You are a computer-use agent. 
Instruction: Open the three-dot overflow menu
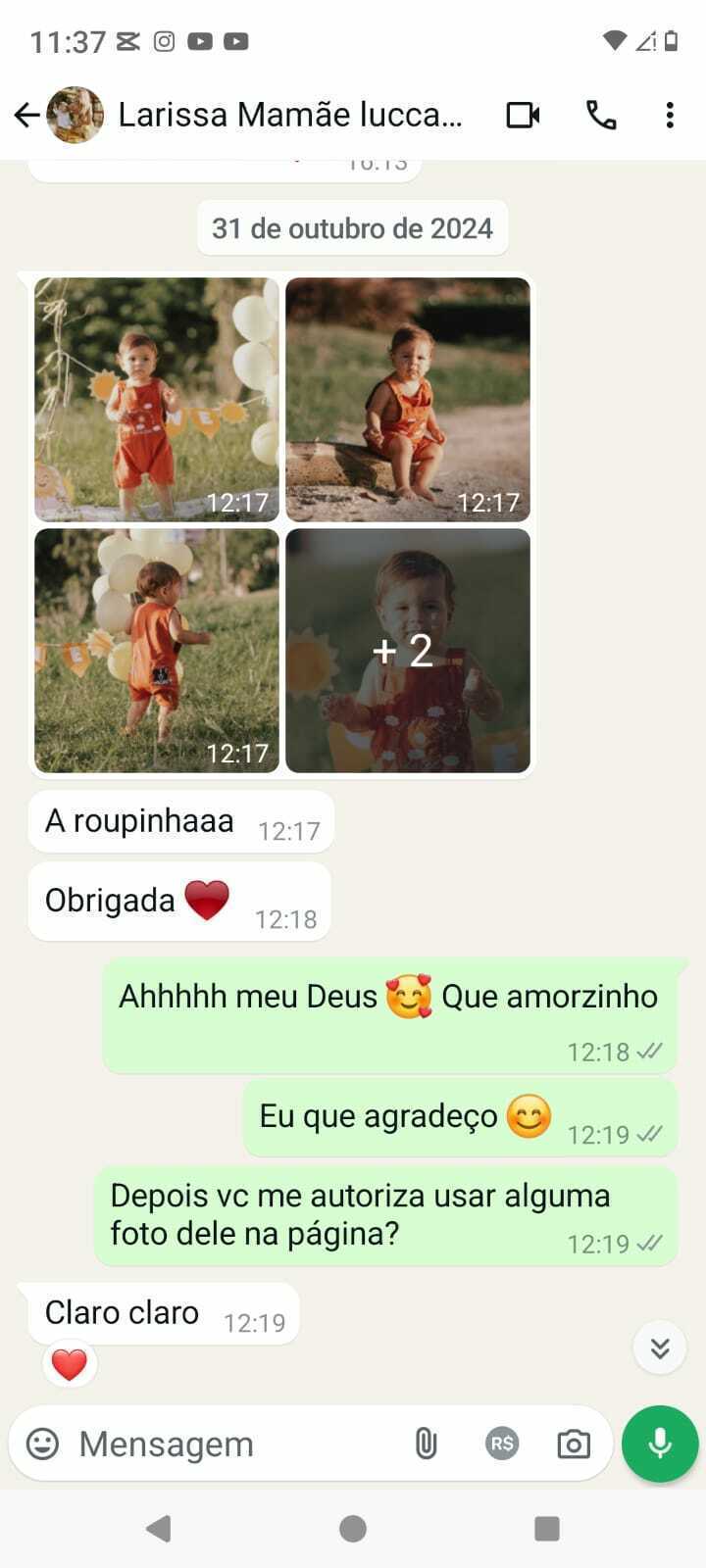(x=670, y=116)
